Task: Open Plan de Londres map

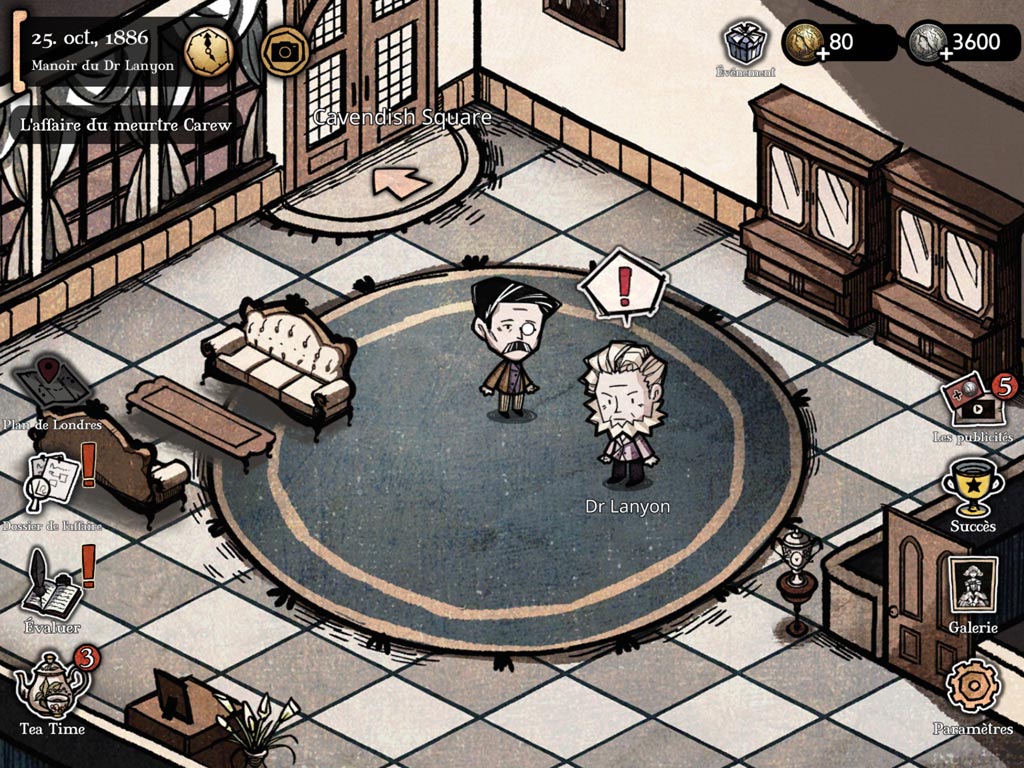Action: point(51,386)
